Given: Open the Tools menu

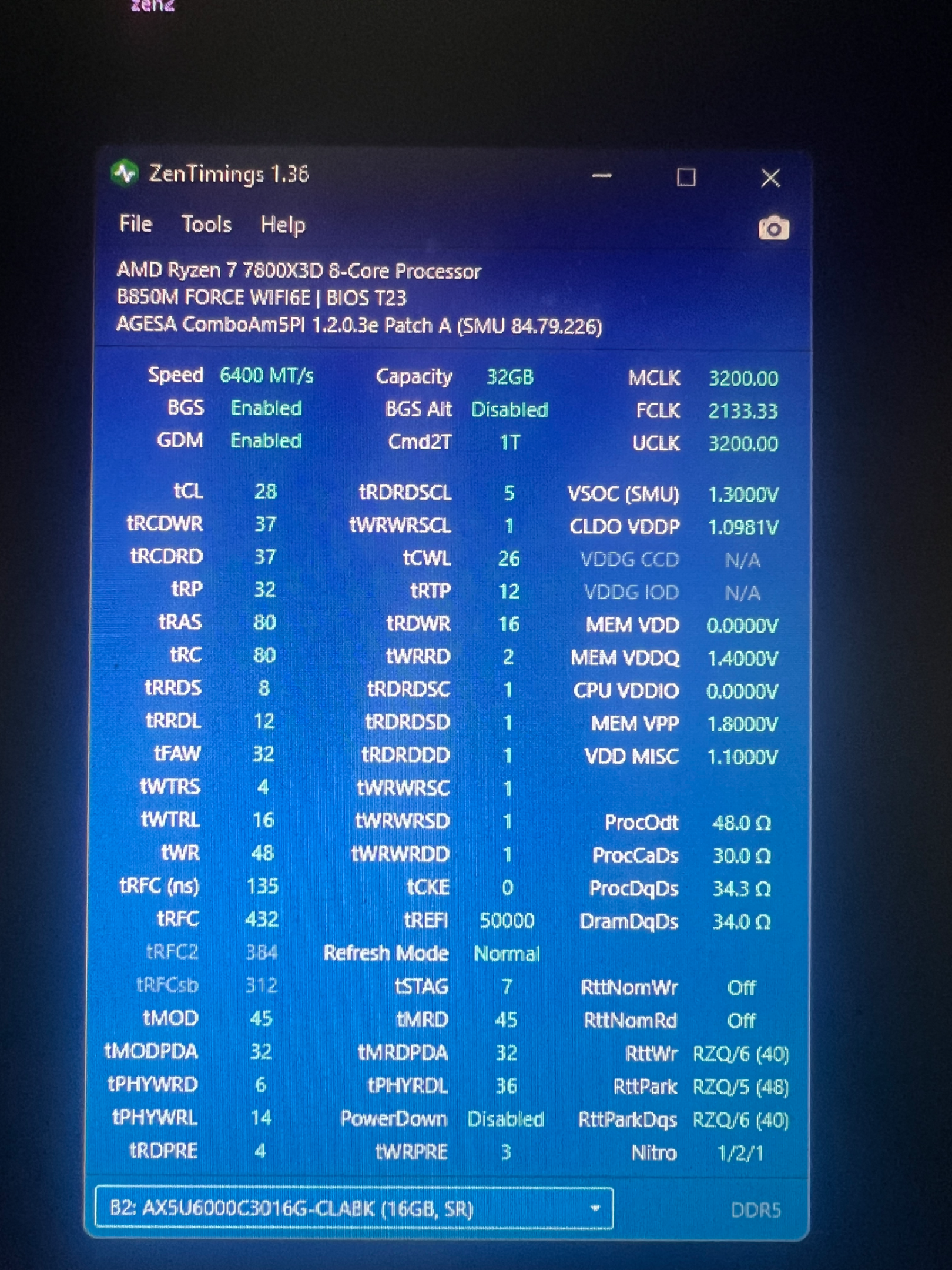Looking at the screenshot, I should pyautogui.click(x=206, y=224).
